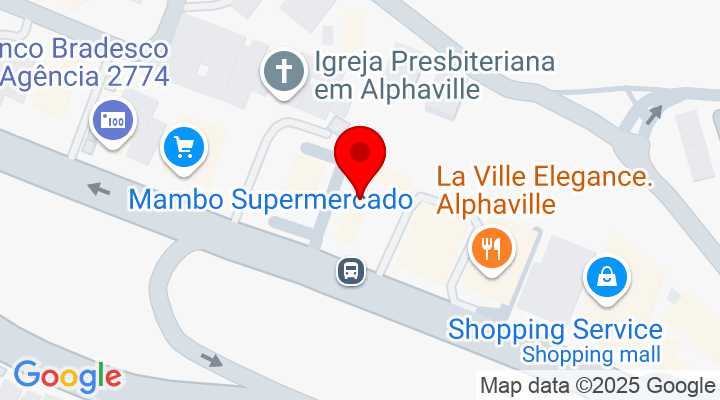Viewport: 720px width, 400px height.
Task: Open the Igreja Presbiteriana em Alphaville marker
Action: 283,72
